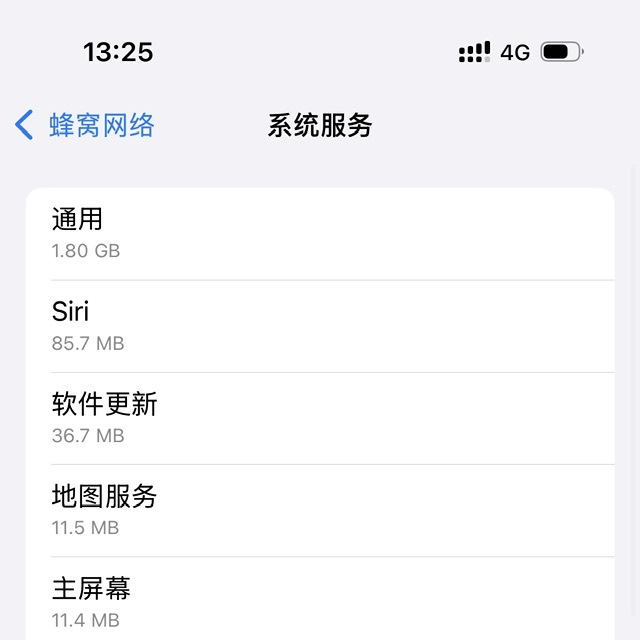Screen dimensions: 640x640
Task: Go back to 蜂窝网络 settings
Action: [x=85, y=125]
